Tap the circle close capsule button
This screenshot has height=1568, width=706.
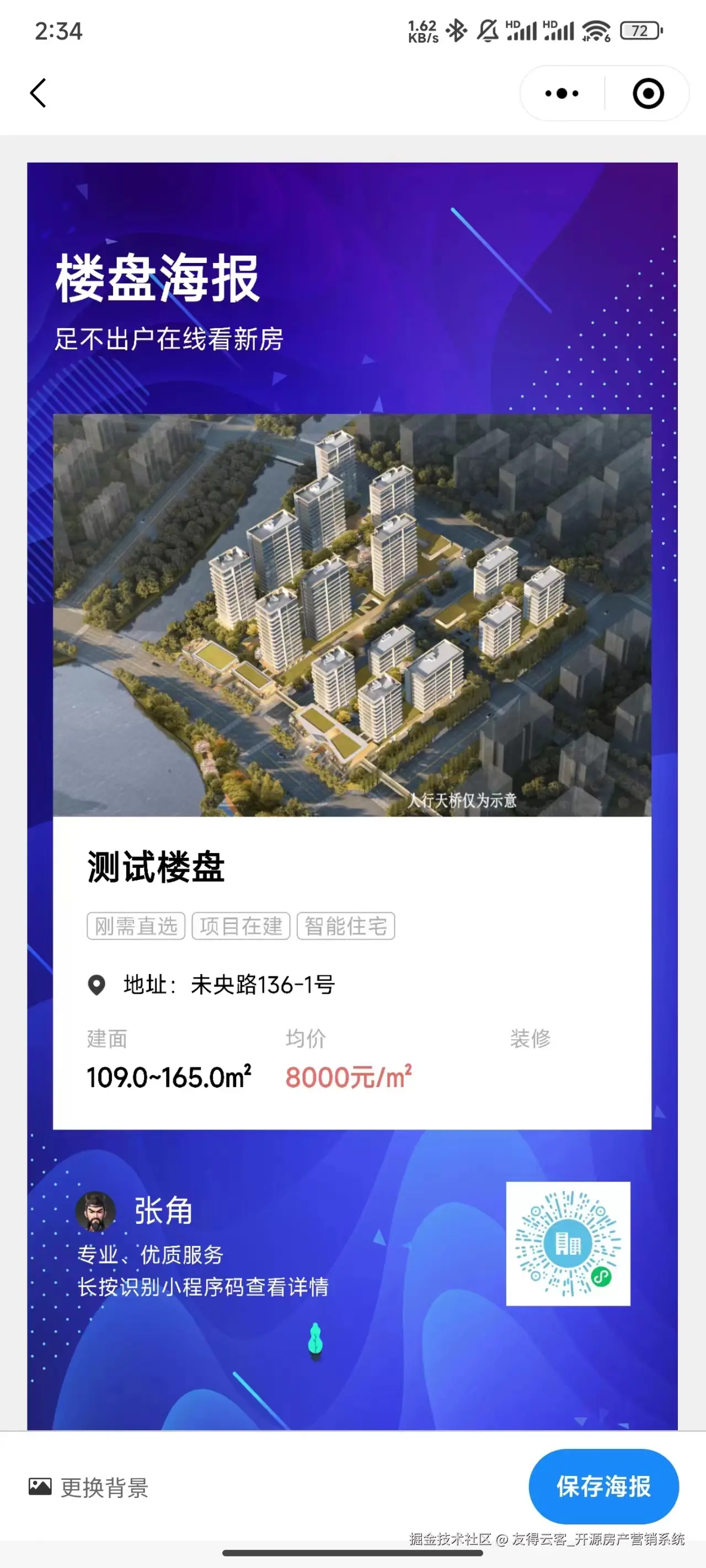pos(648,93)
